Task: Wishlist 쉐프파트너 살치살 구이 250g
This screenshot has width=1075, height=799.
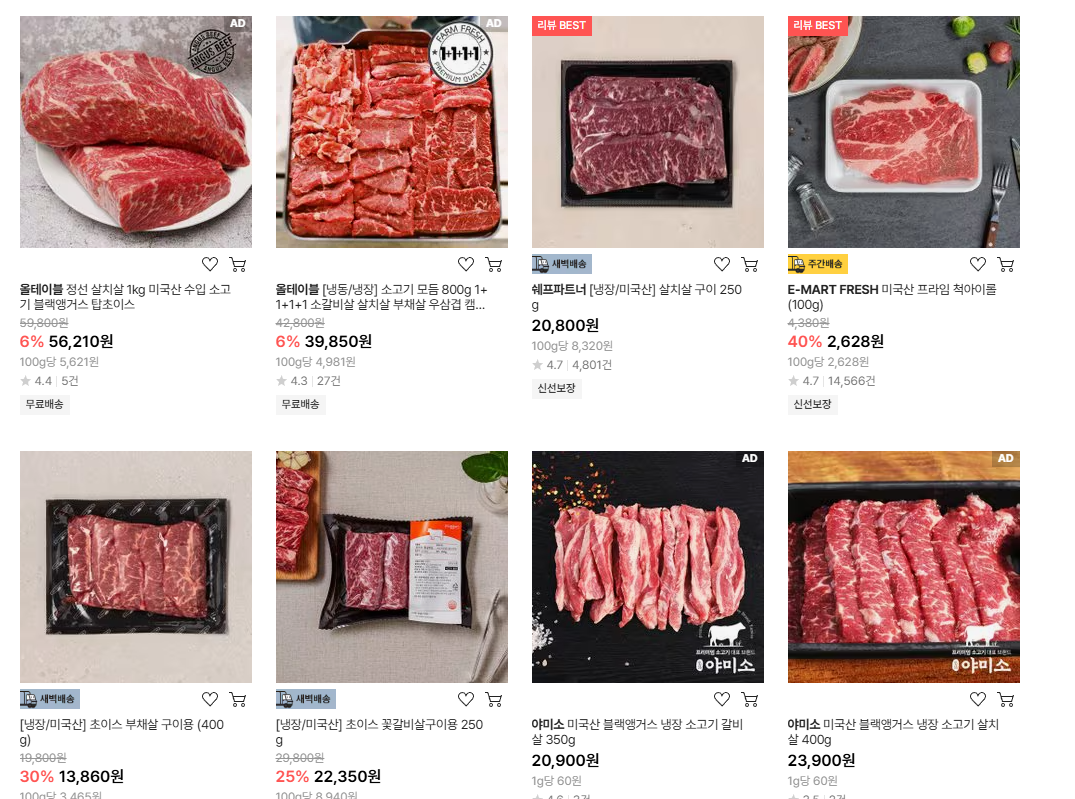Action: pyautogui.click(x=722, y=264)
